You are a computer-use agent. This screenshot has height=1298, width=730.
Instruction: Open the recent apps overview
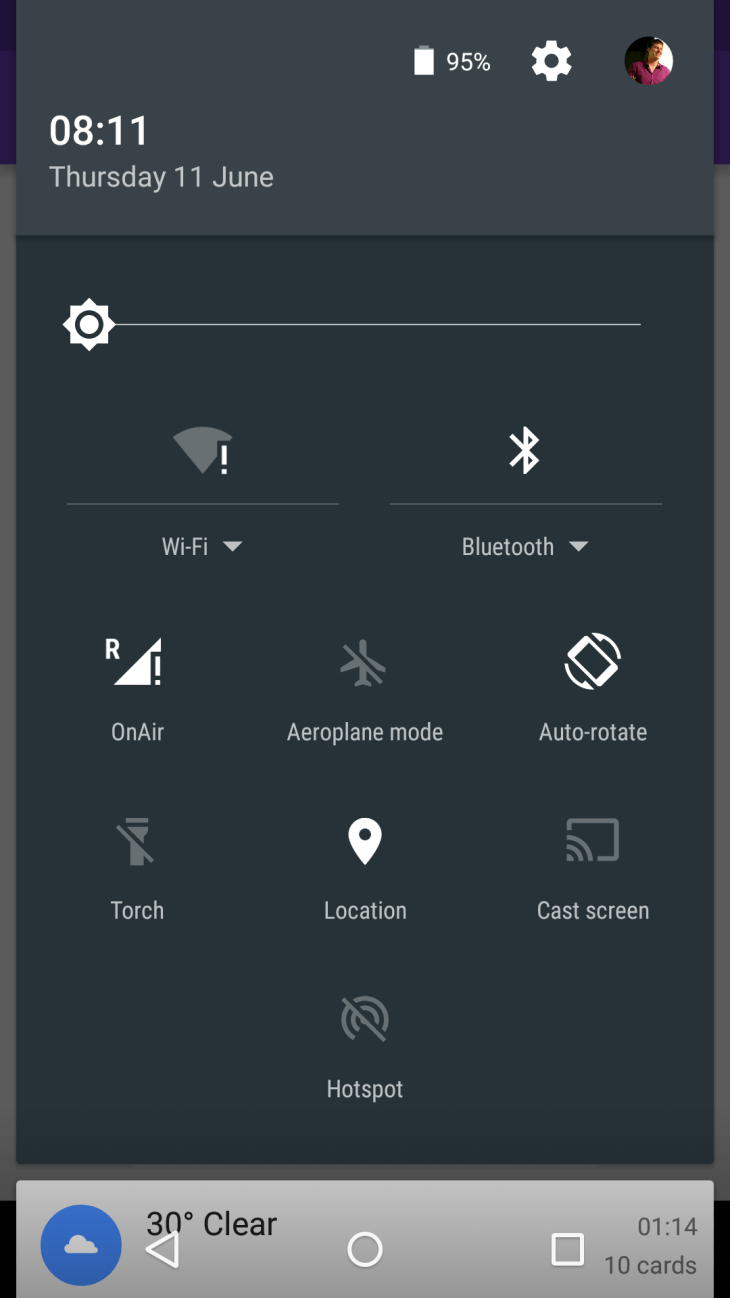click(x=567, y=1249)
